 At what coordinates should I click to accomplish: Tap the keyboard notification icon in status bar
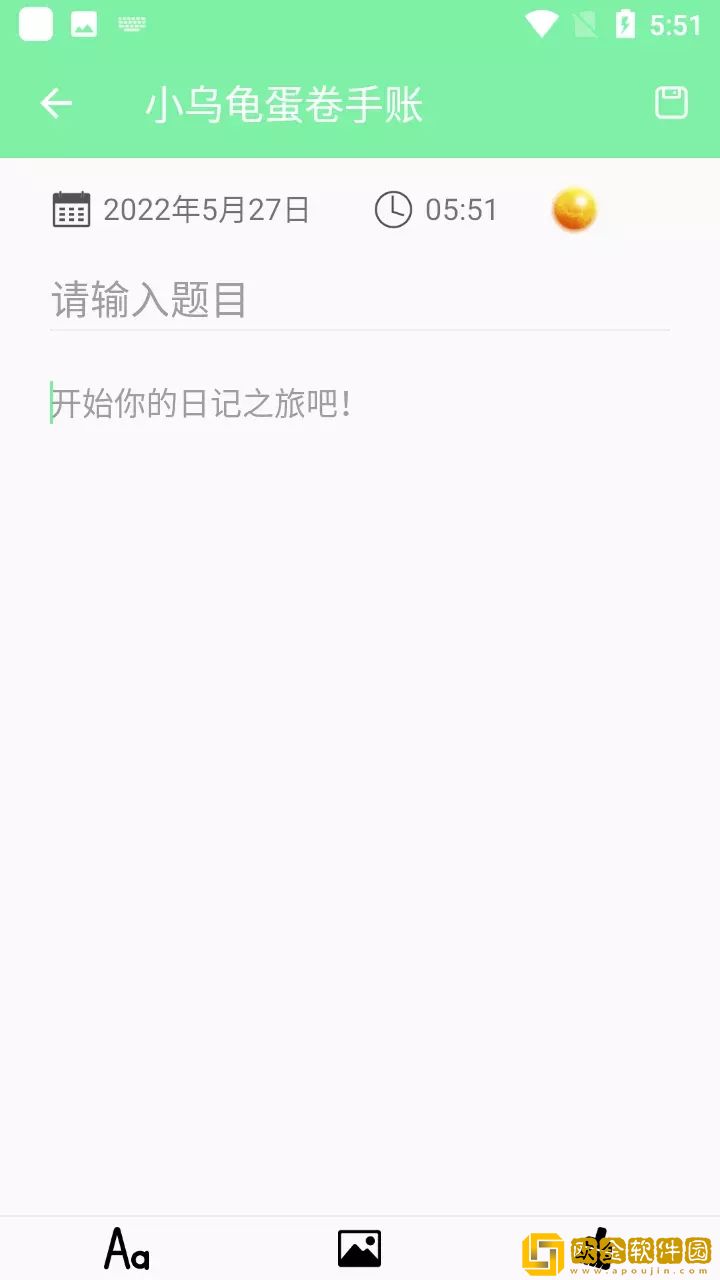tap(130, 23)
